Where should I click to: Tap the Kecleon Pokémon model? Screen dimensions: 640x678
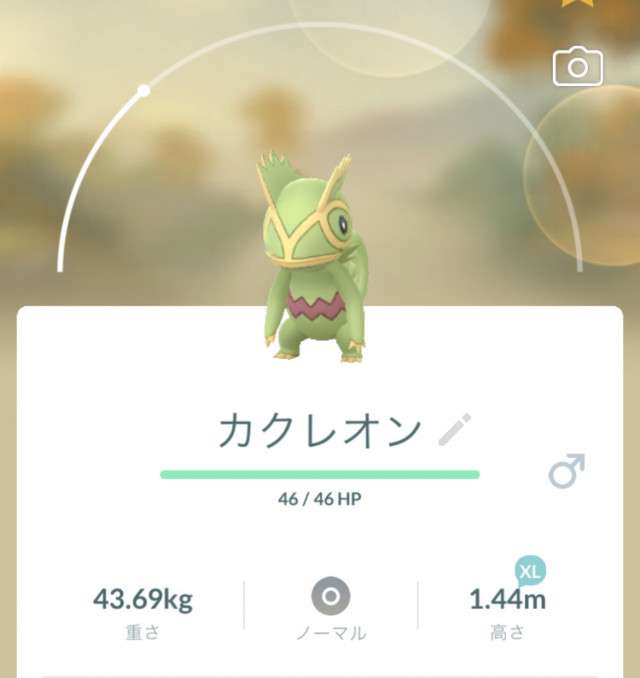coord(312,260)
